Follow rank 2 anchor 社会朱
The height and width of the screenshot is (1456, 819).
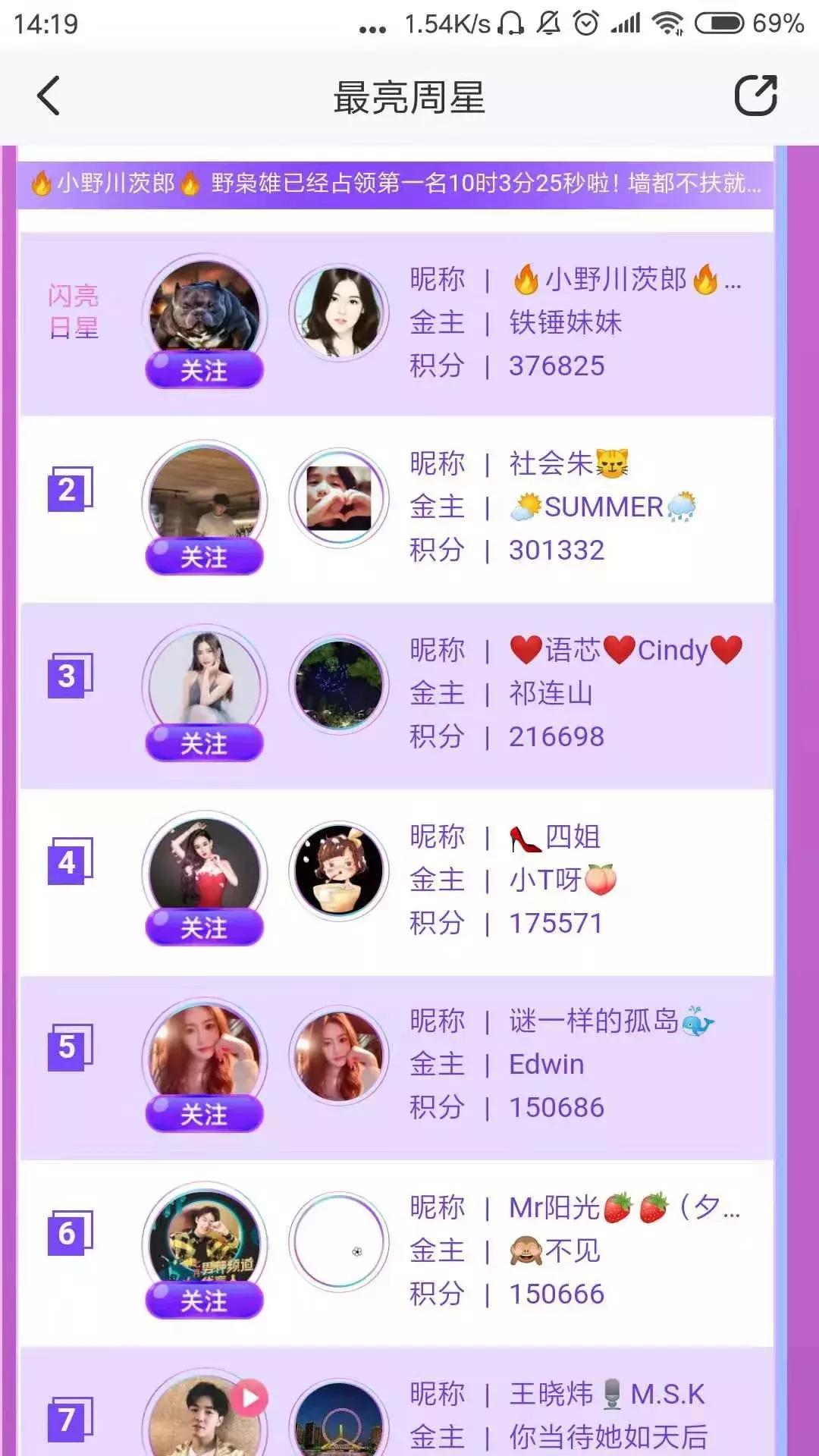pos(206,557)
